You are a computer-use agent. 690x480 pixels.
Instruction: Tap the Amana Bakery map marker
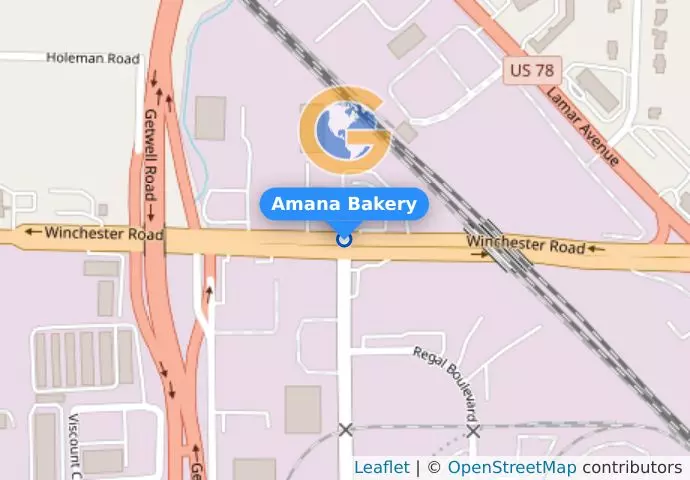[344, 239]
